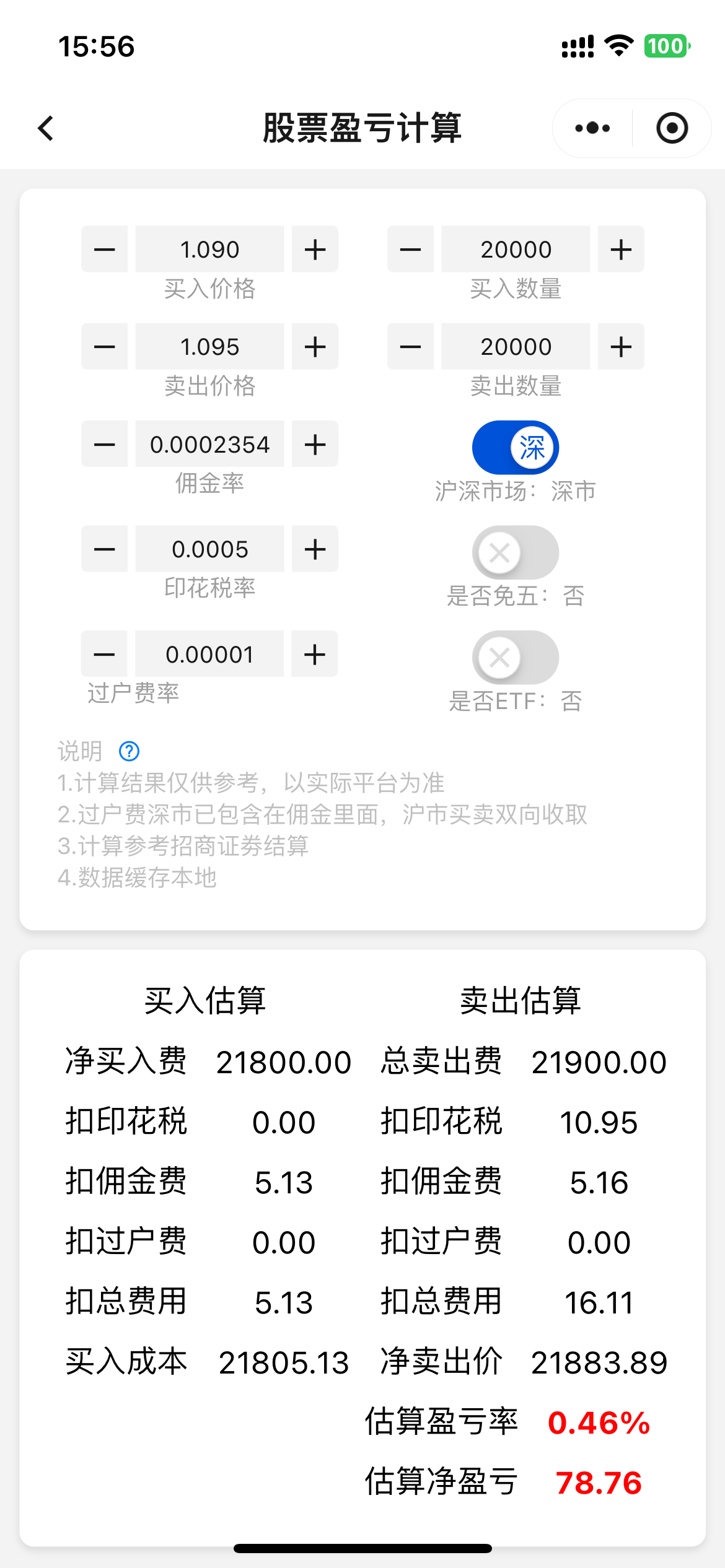Enable the 是否免五 switch

click(515, 552)
